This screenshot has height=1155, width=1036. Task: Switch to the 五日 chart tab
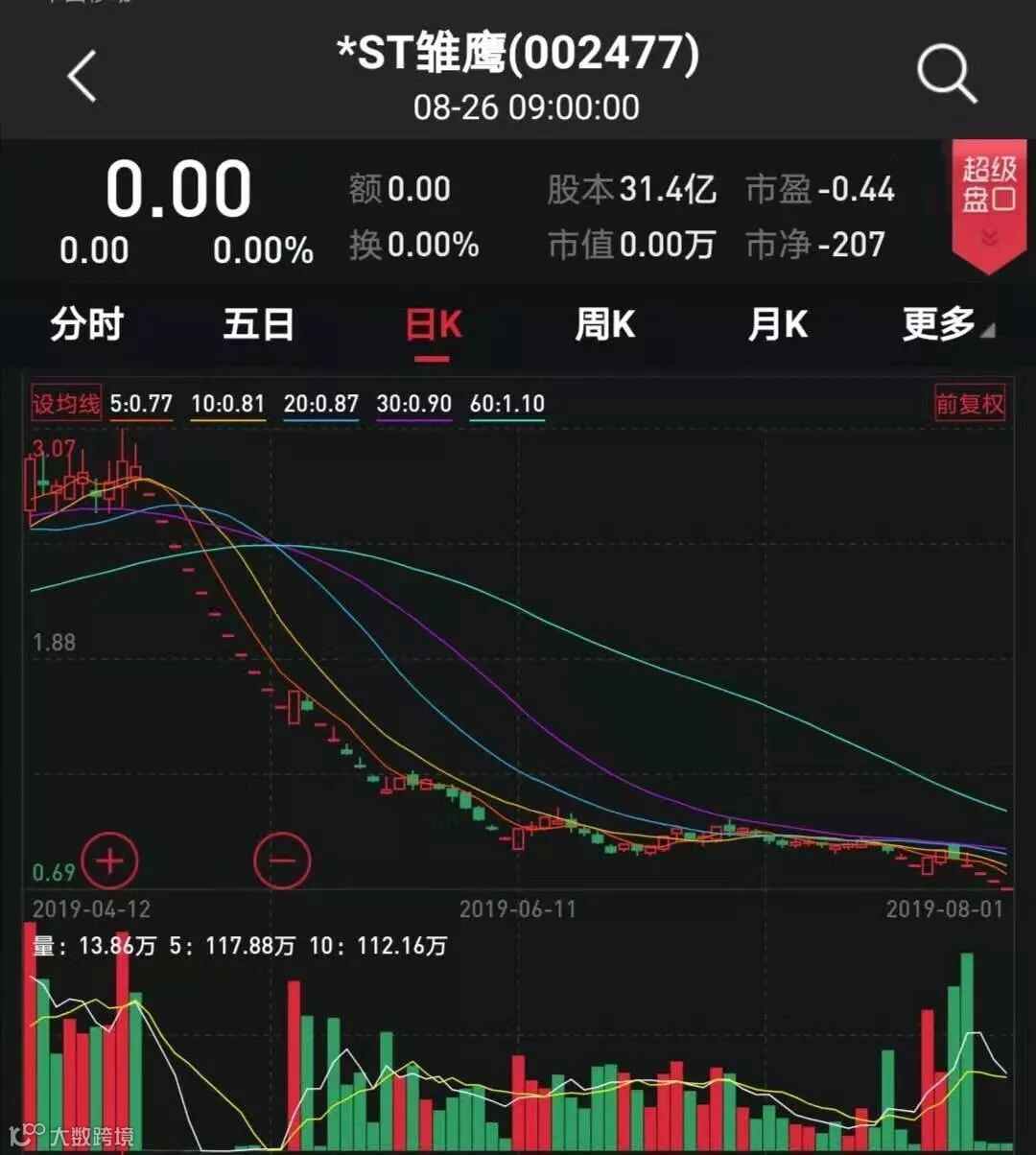pyautogui.click(x=259, y=325)
